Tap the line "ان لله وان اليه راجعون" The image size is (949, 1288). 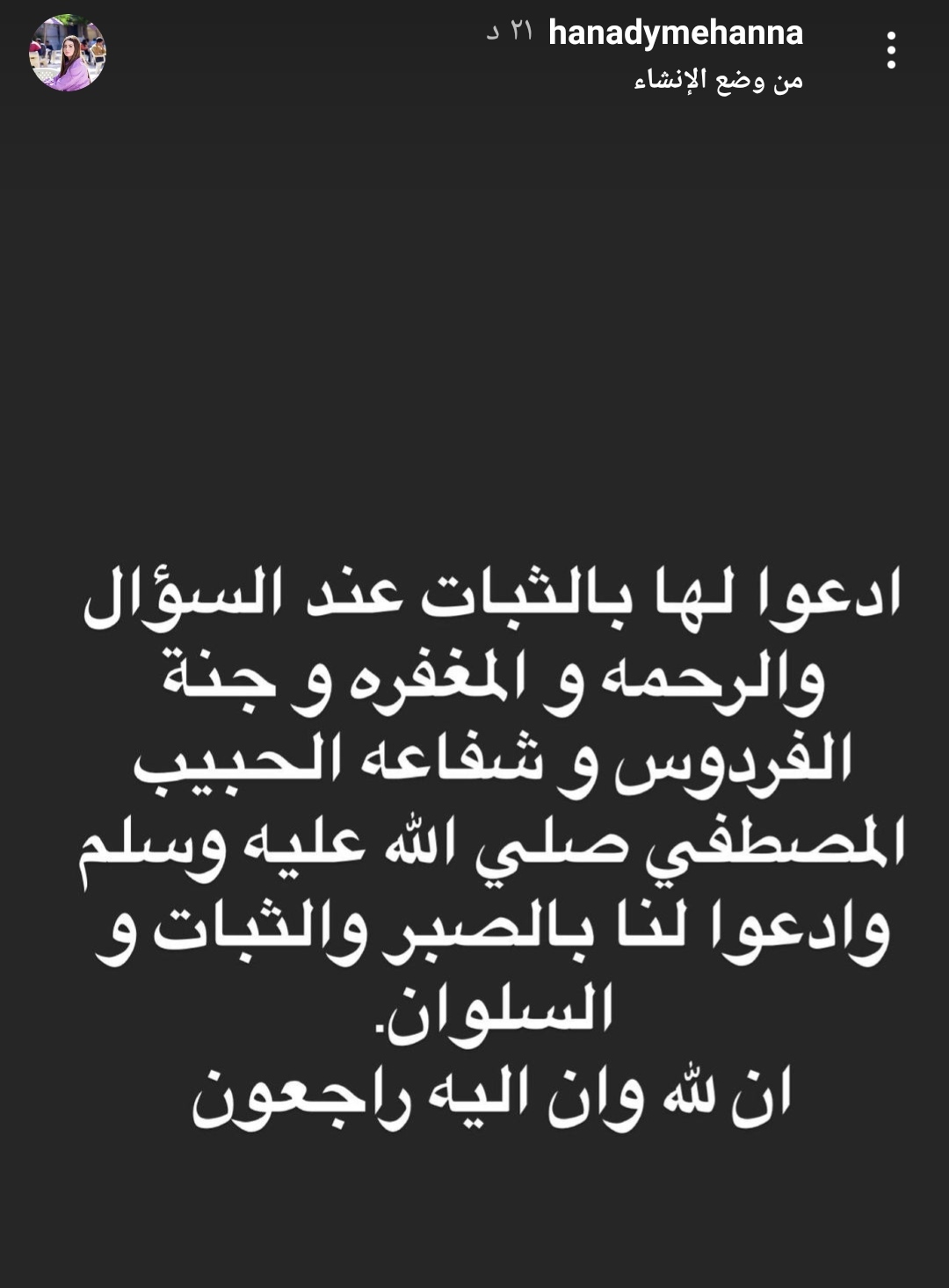474,1091
